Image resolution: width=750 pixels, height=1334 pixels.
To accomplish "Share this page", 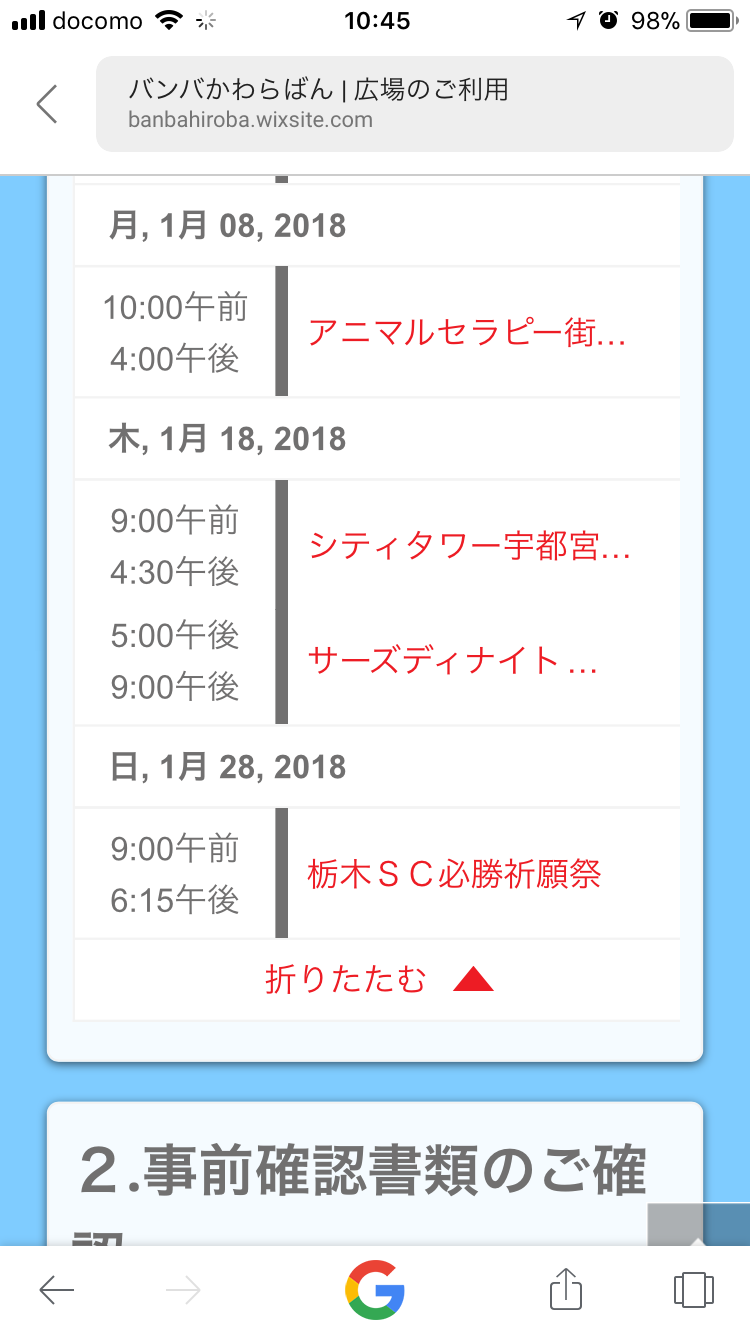I will [x=566, y=1288].
